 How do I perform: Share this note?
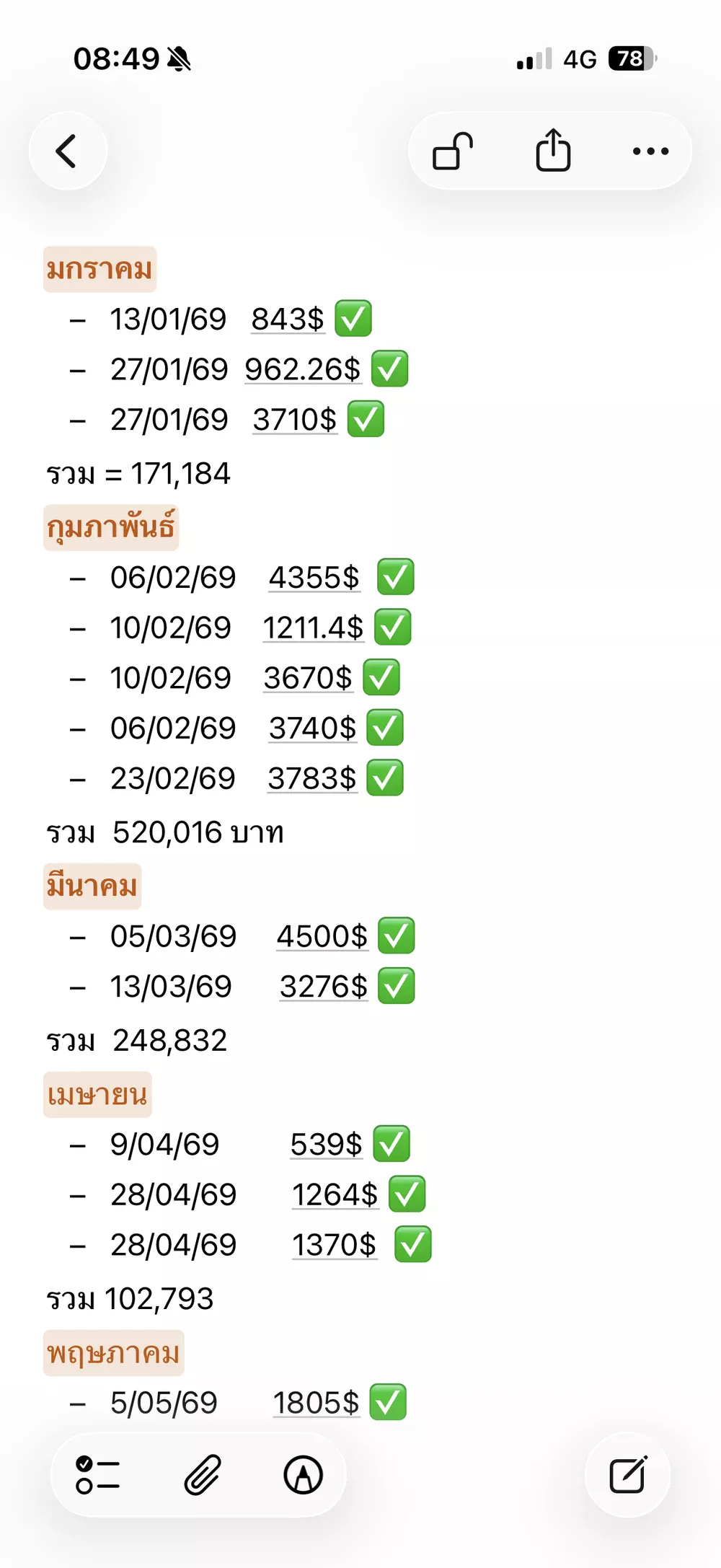point(553,150)
